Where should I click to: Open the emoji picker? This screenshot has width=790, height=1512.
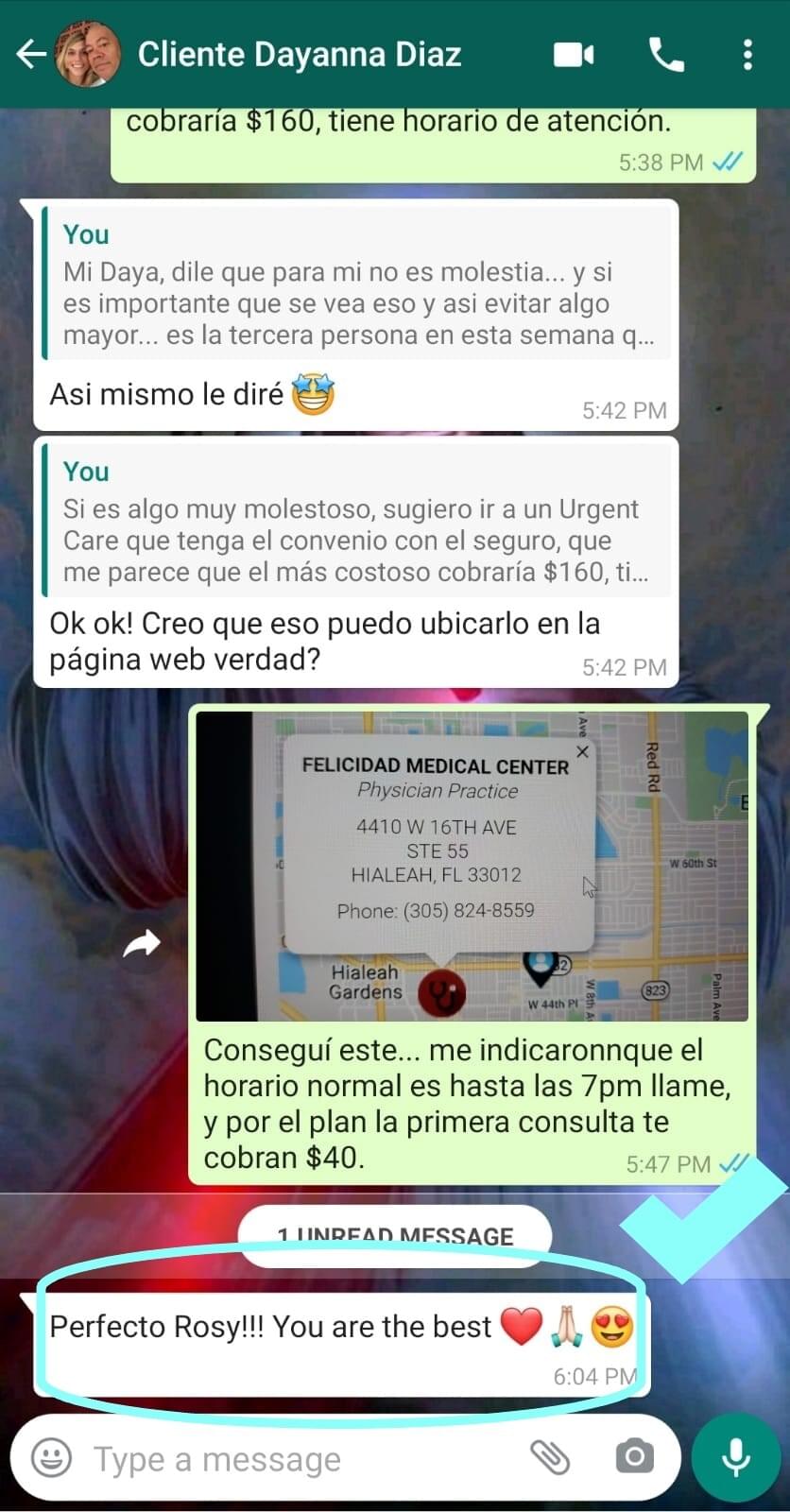(x=52, y=1458)
